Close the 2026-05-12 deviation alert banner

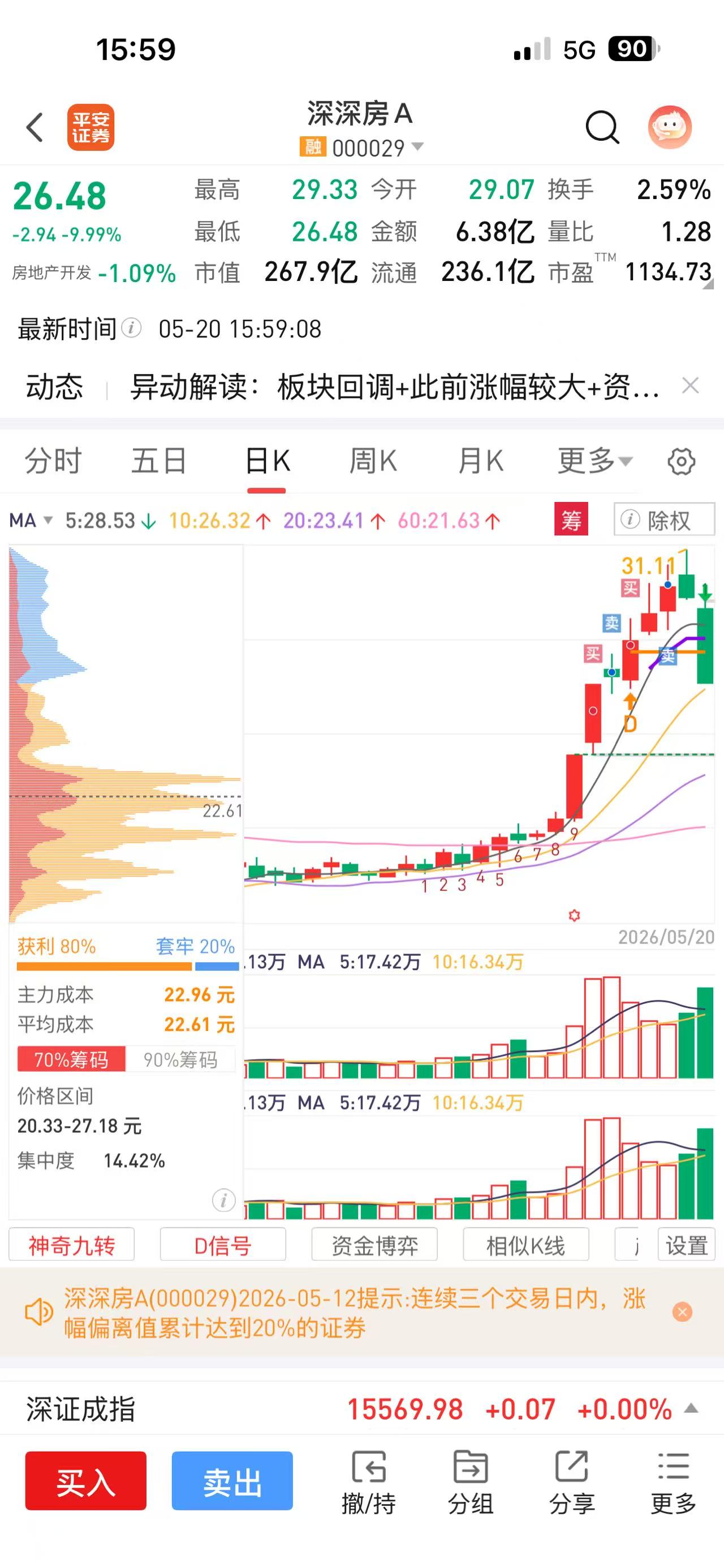pyautogui.click(x=682, y=1312)
